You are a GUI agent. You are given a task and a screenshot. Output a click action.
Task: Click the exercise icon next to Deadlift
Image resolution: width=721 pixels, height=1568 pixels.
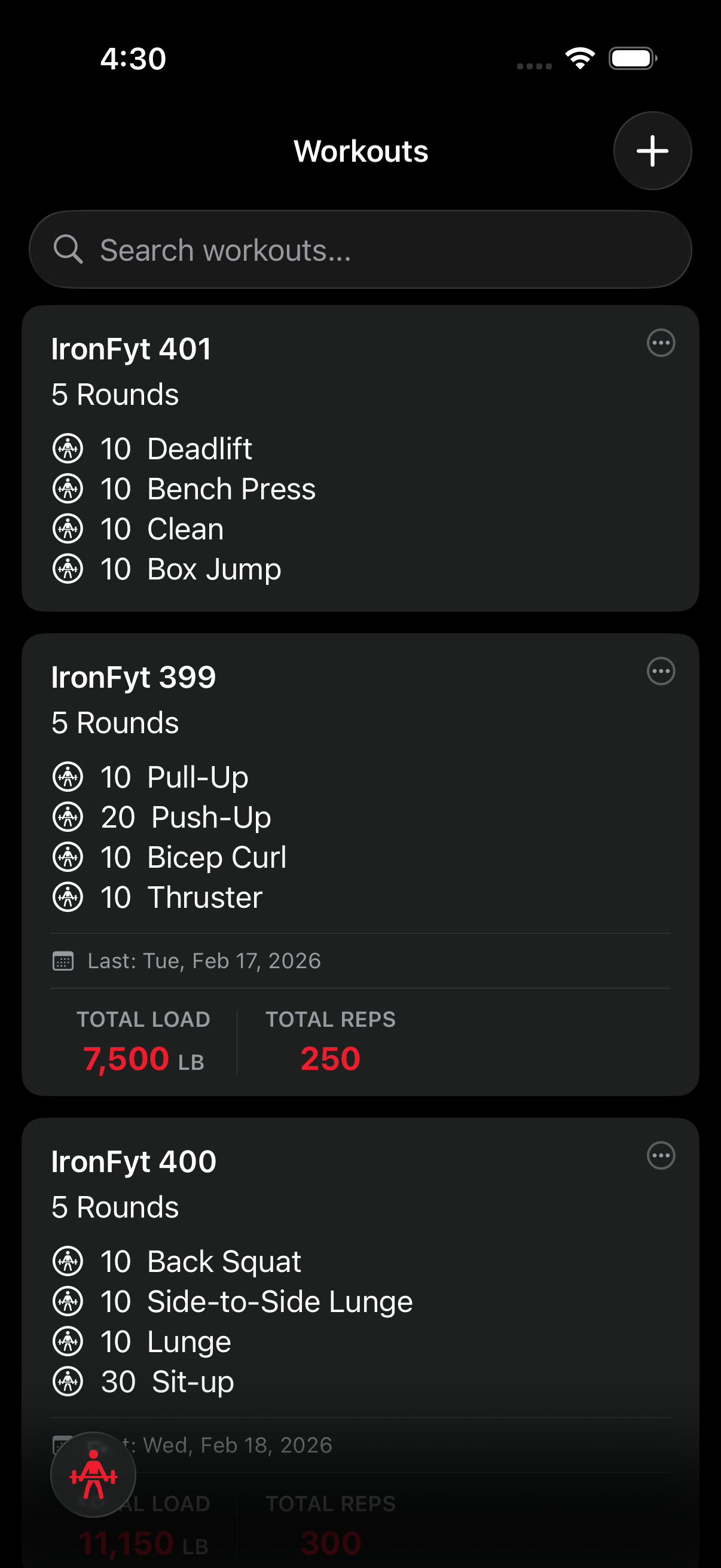[x=68, y=449]
